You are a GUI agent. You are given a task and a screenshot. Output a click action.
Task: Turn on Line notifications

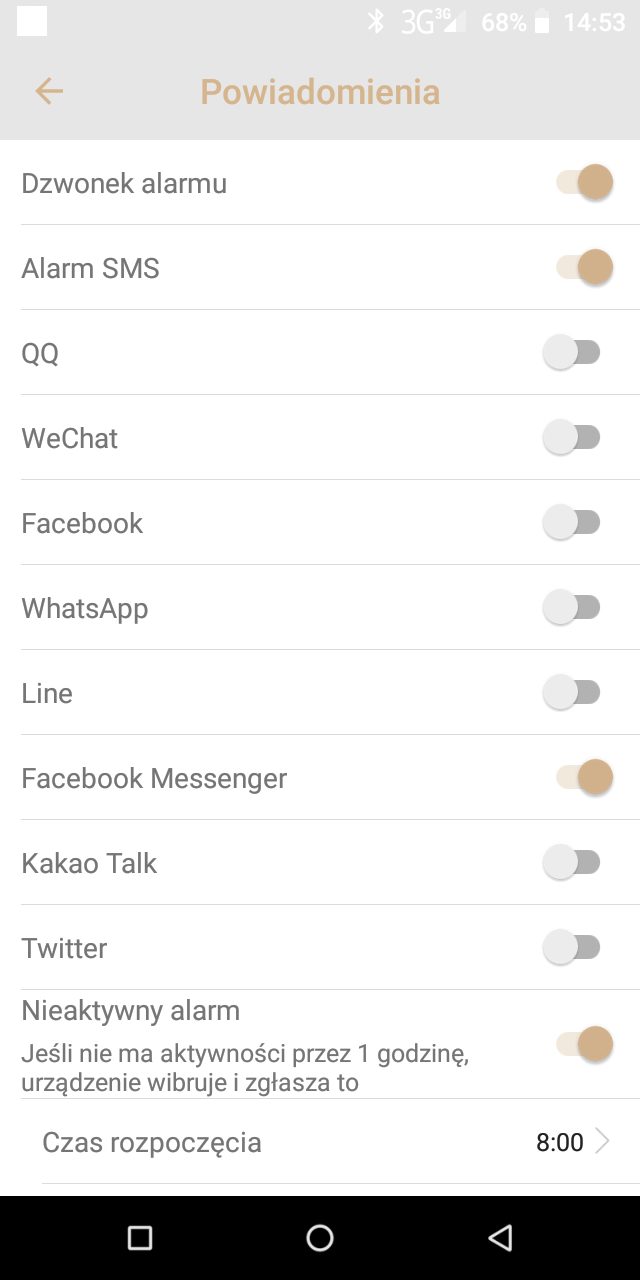[572, 693]
